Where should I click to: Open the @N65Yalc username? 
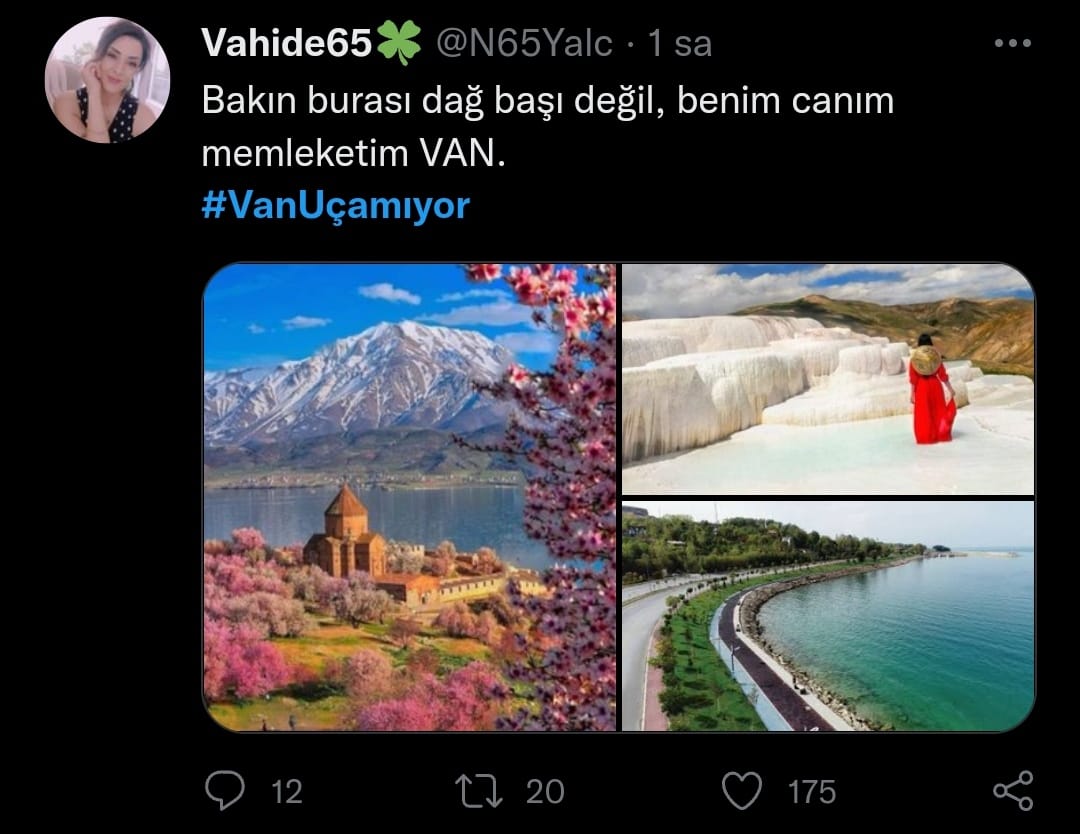pyautogui.click(x=526, y=43)
